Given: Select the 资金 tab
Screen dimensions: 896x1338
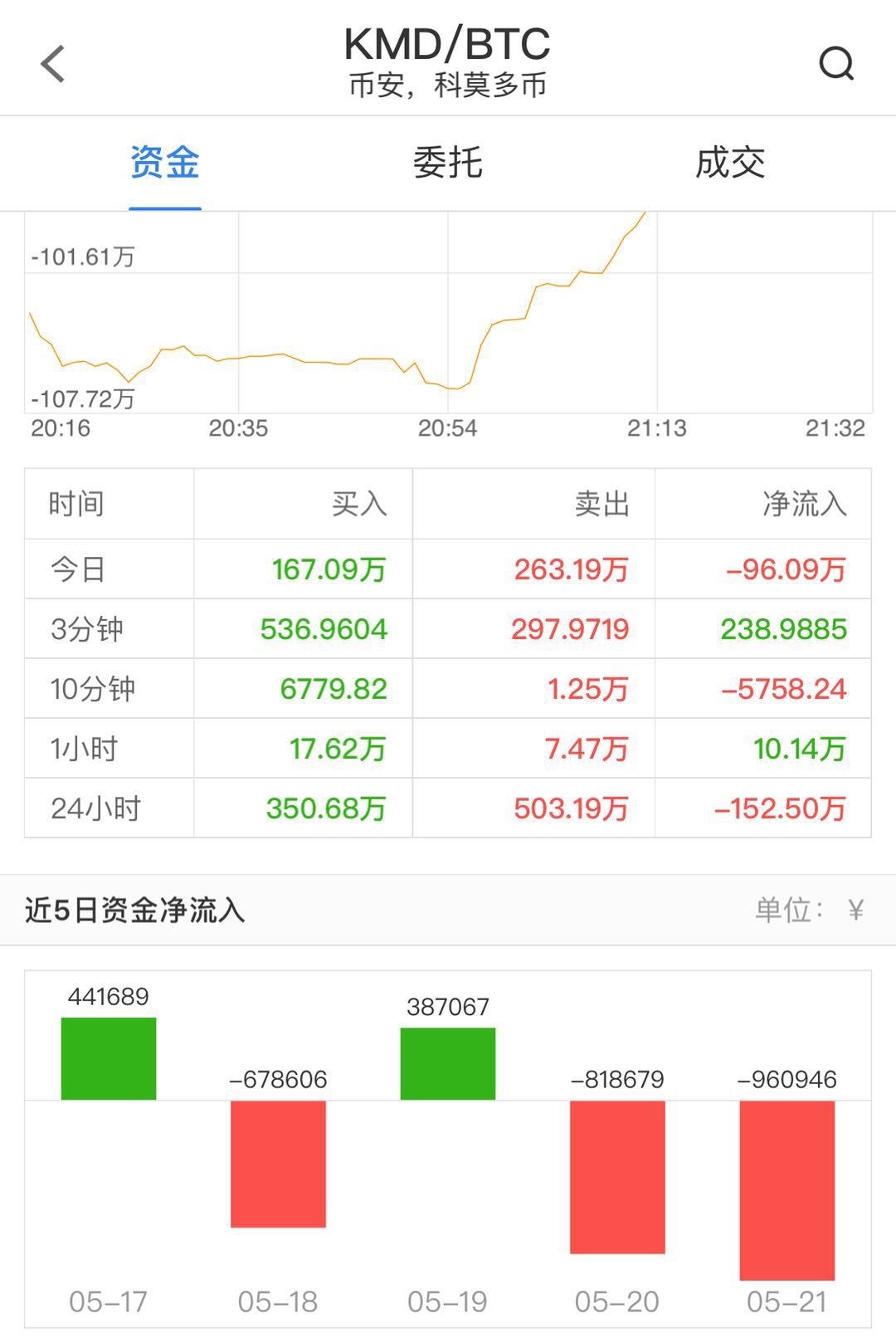Looking at the screenshot, I should pos(163,164).
